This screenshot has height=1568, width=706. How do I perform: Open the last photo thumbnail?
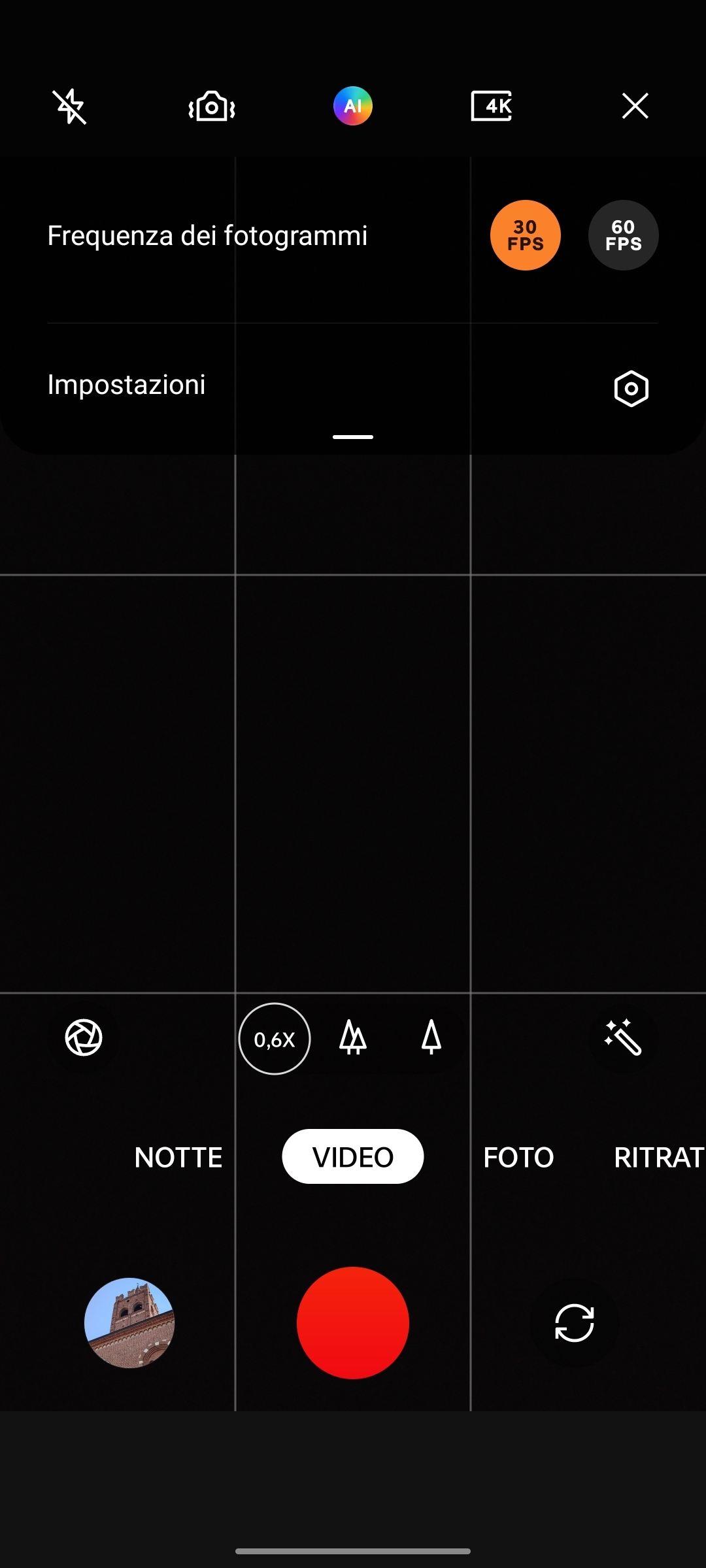pos(129,1323)
